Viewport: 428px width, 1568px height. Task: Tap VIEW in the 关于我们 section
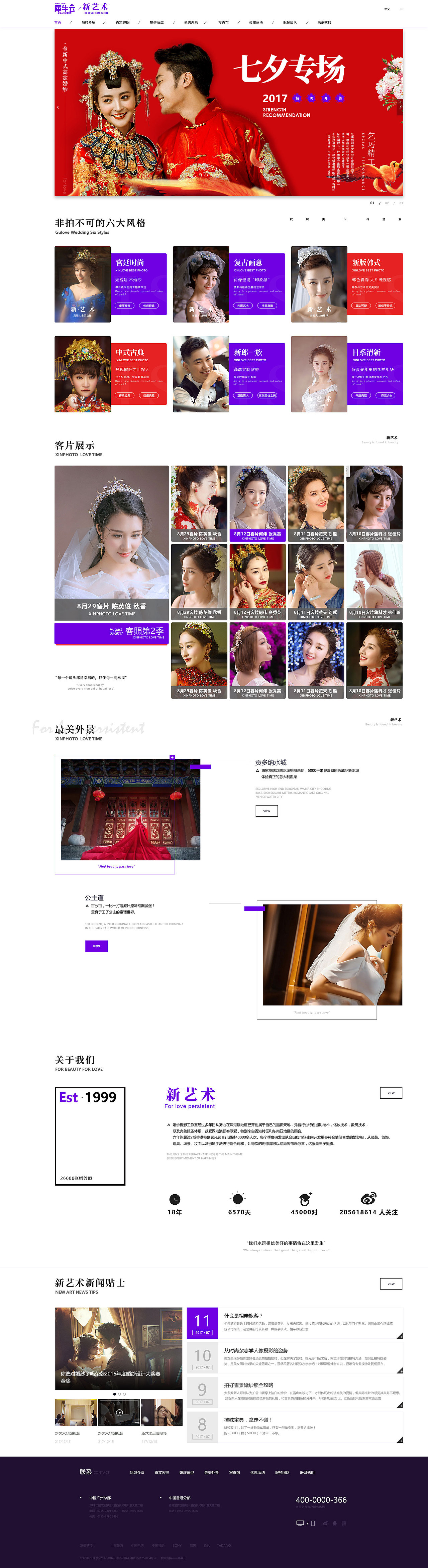(391, 1093)
